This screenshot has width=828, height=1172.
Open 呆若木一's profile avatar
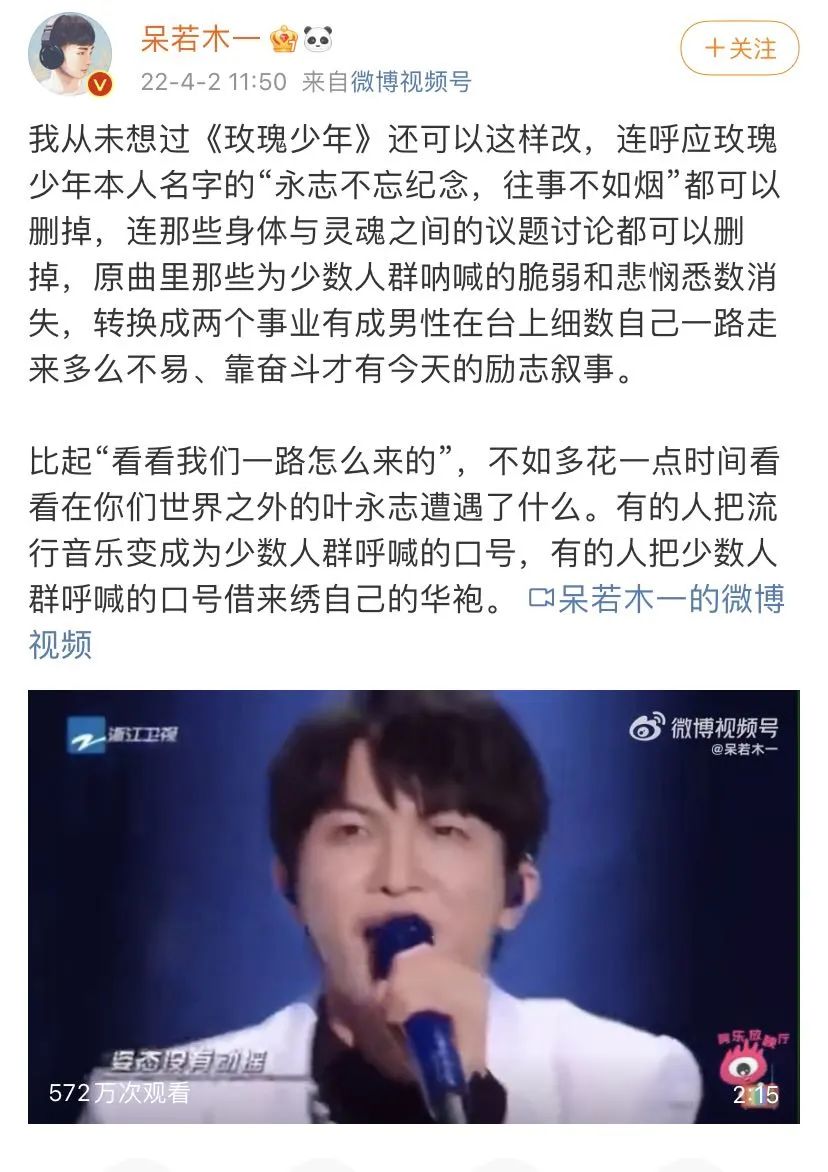[70, 56]
